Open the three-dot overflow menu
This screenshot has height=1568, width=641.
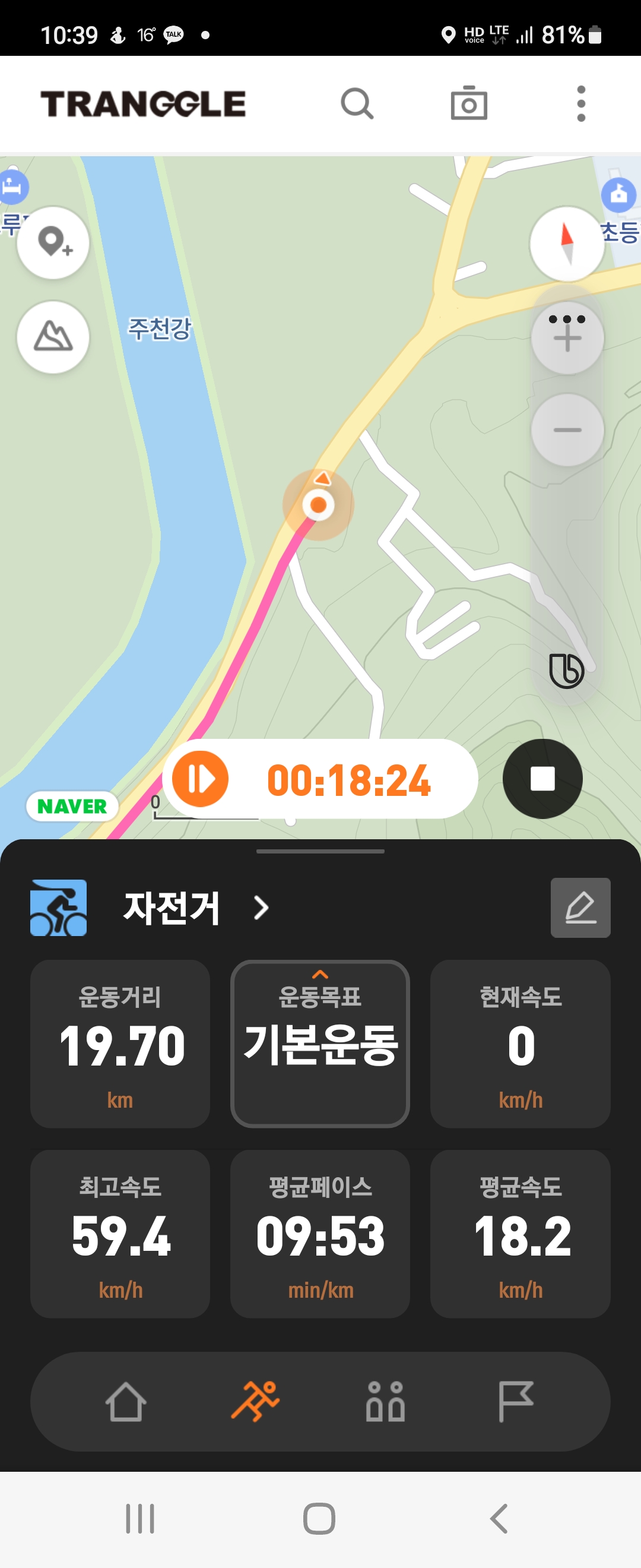click(581, 104)
